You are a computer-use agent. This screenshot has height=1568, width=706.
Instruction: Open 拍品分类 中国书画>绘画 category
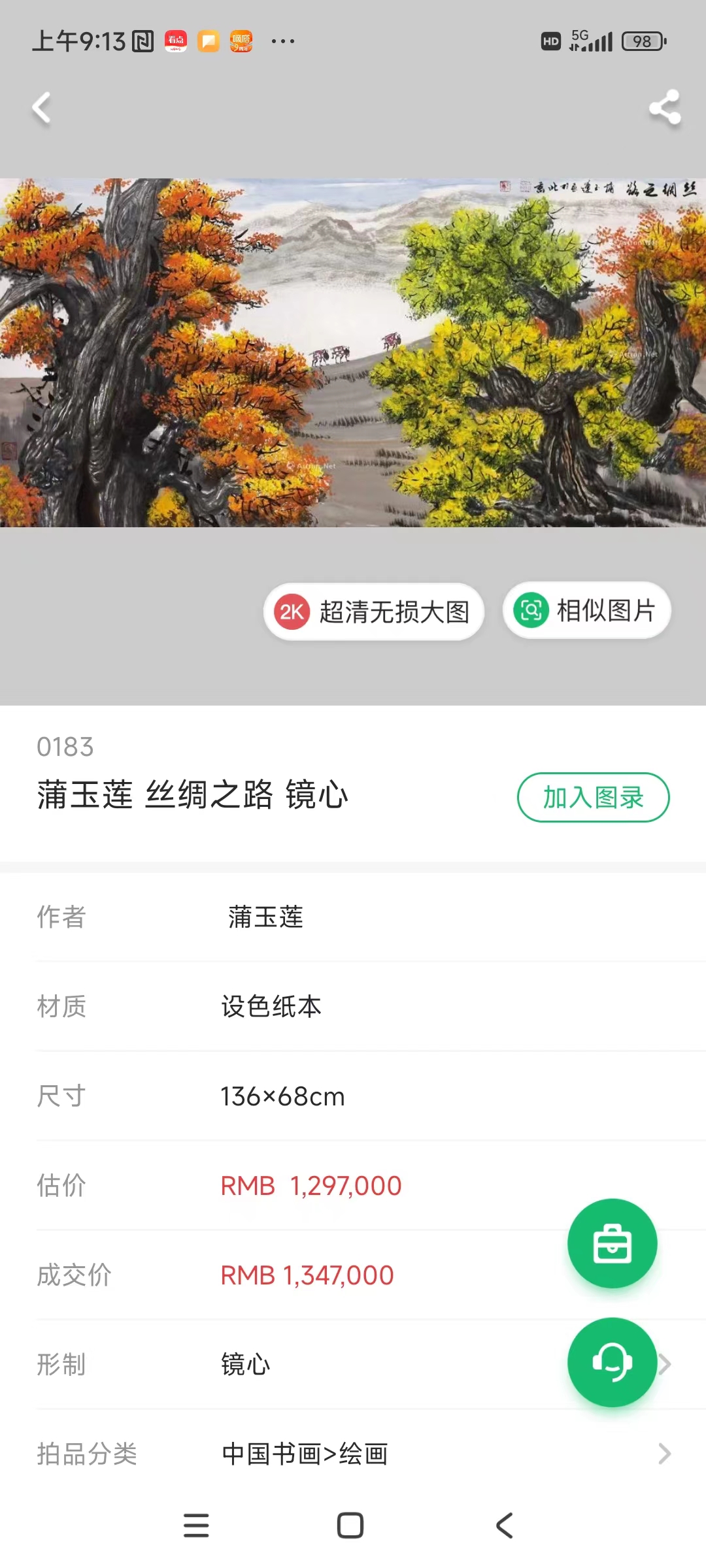pyautogui.click(x=353, y=1454)
